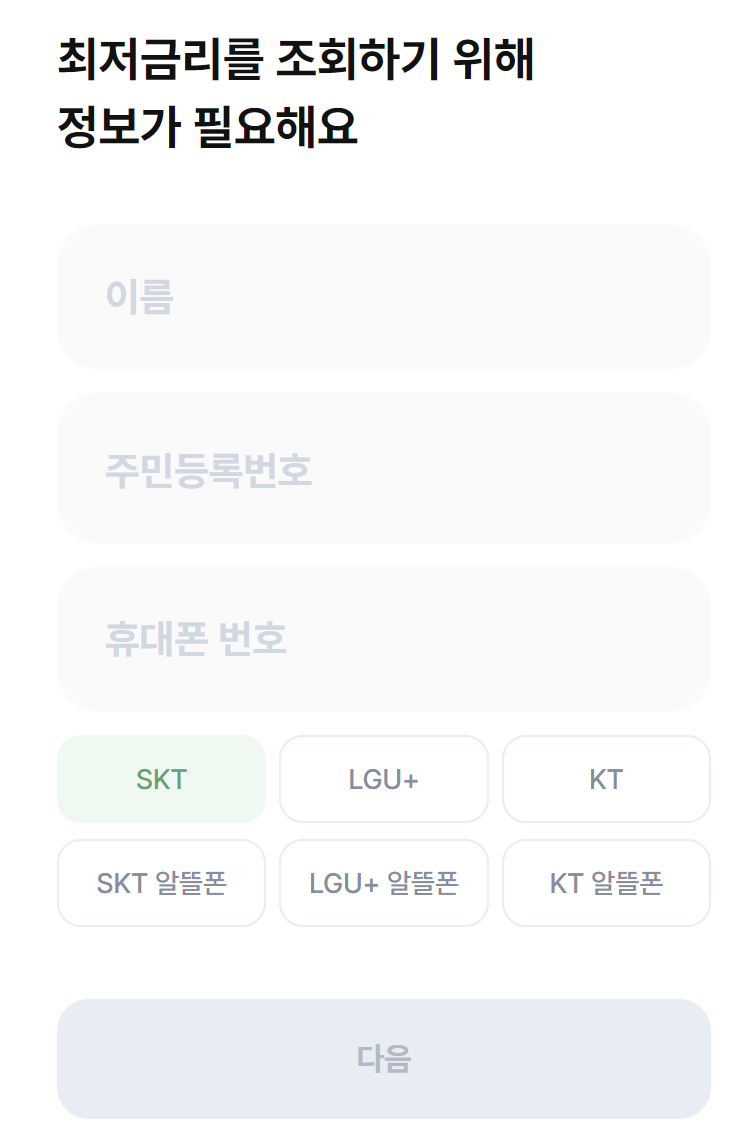751x1143 pixels.
Task: Choose the SKT 알뜰폰 budget carrier
Action: (161, 882)
